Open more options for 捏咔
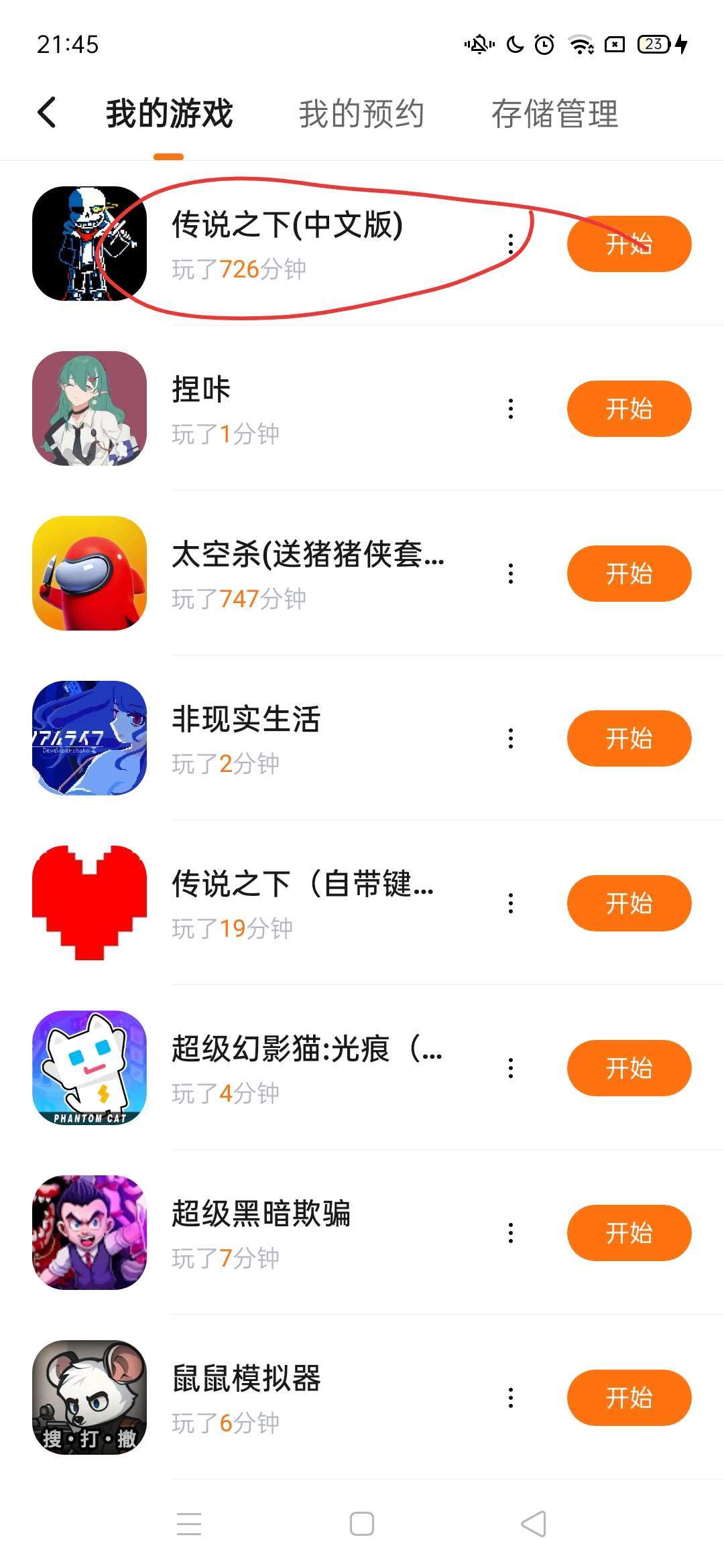This screenshot has height=1568, width=724. [x=511, y=409]
